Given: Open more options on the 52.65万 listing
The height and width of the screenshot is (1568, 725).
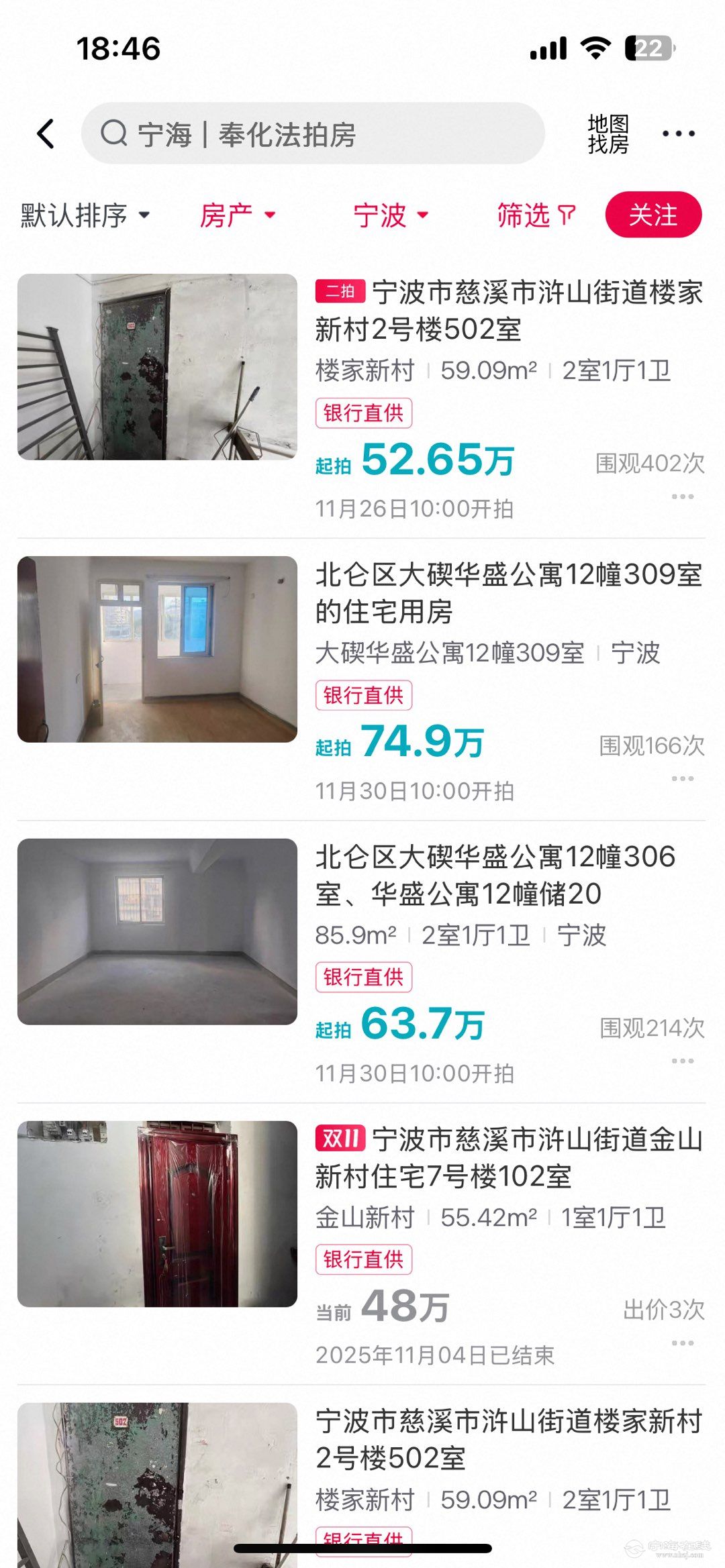Looking at the screenshot, I should coord(682,496).
